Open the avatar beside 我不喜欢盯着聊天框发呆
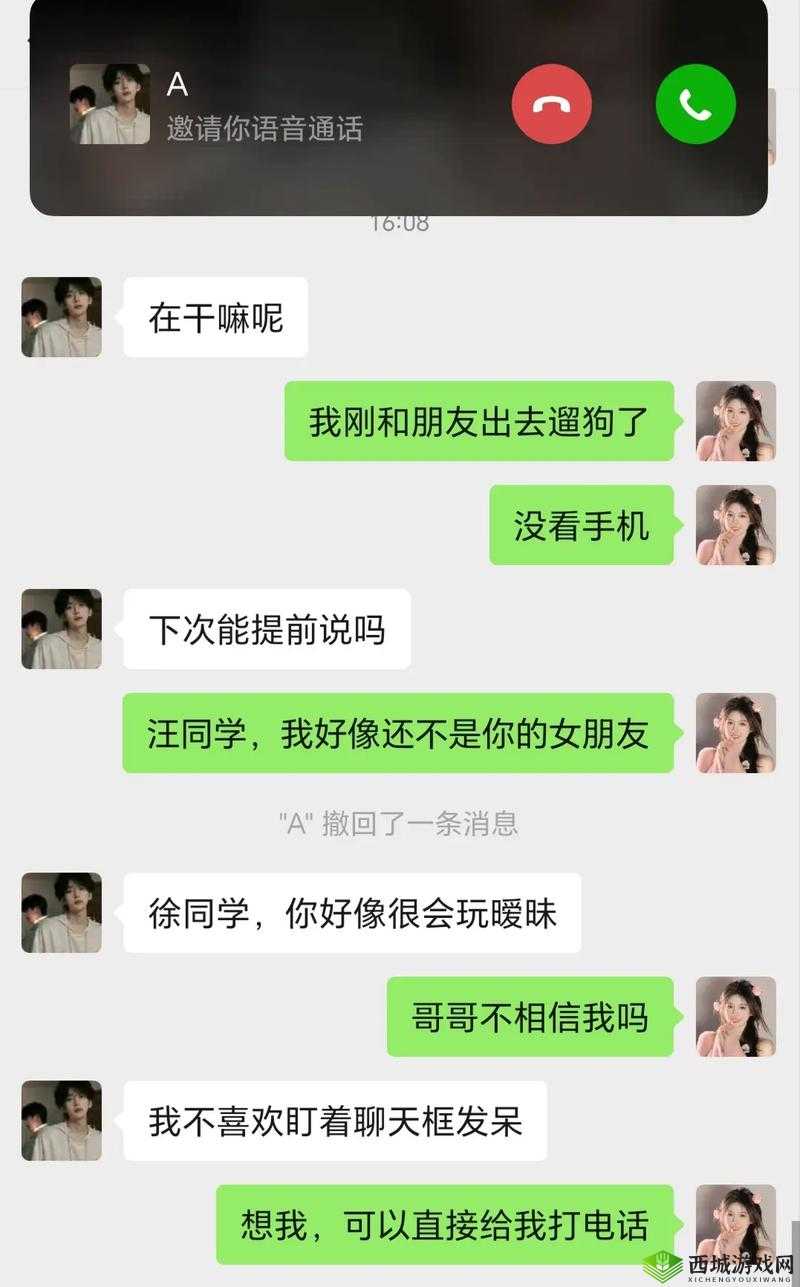The image size is (800, 1287). click(x=60, y=1120)
